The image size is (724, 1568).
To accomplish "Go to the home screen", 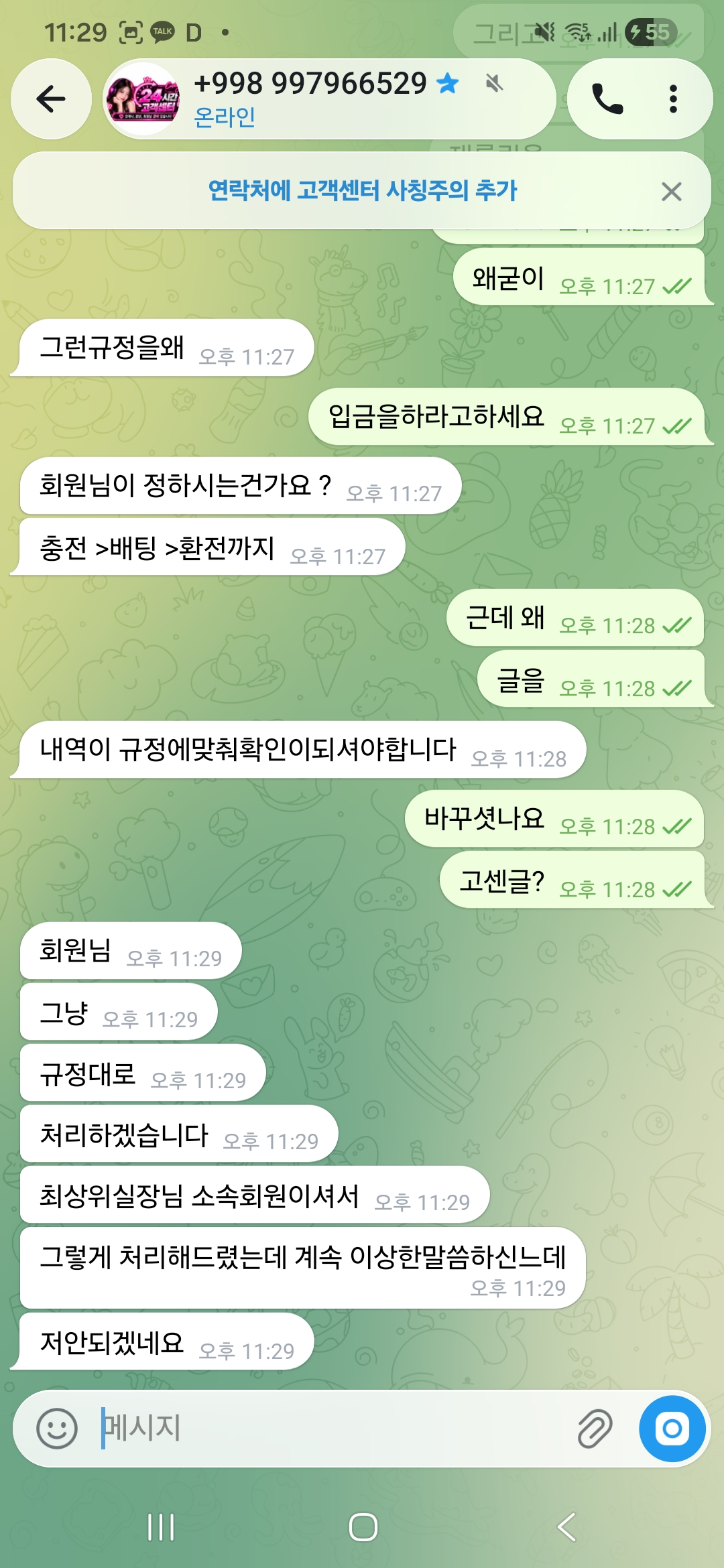I will coord(363,1527).
